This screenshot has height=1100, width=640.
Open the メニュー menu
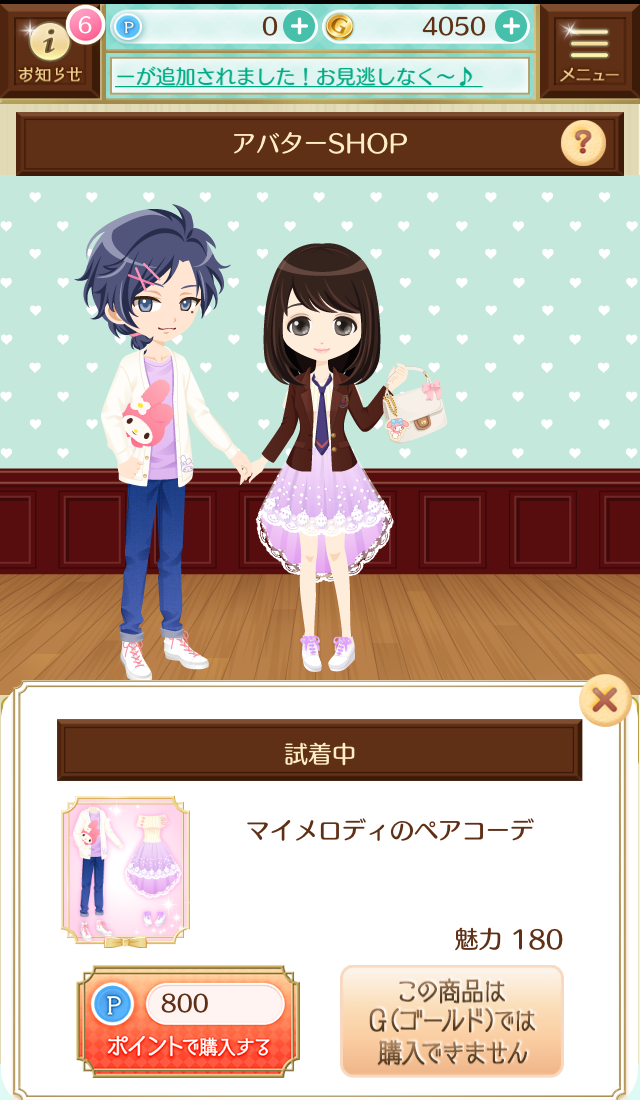point(589,50)
